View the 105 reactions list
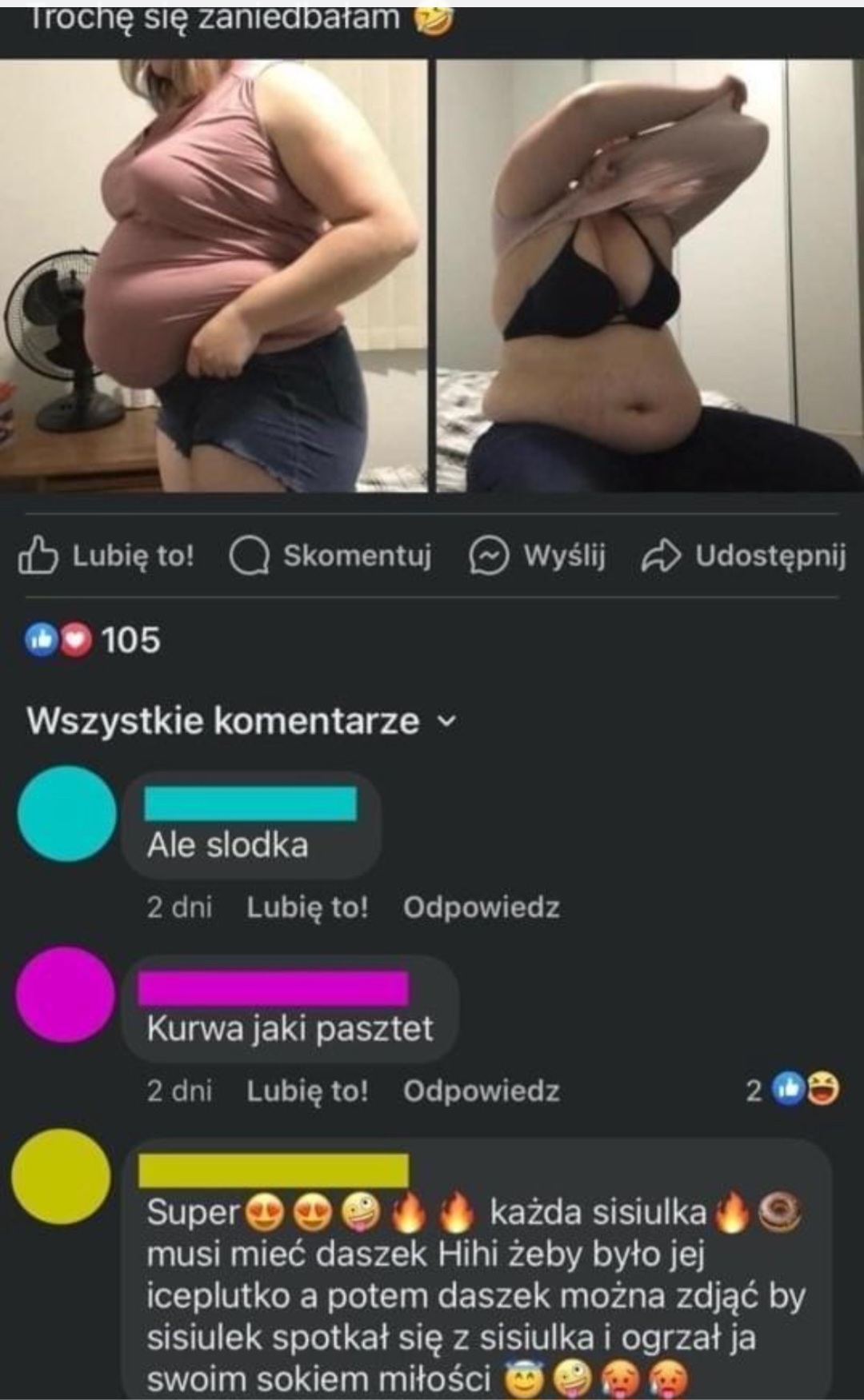 pos(94,640)
